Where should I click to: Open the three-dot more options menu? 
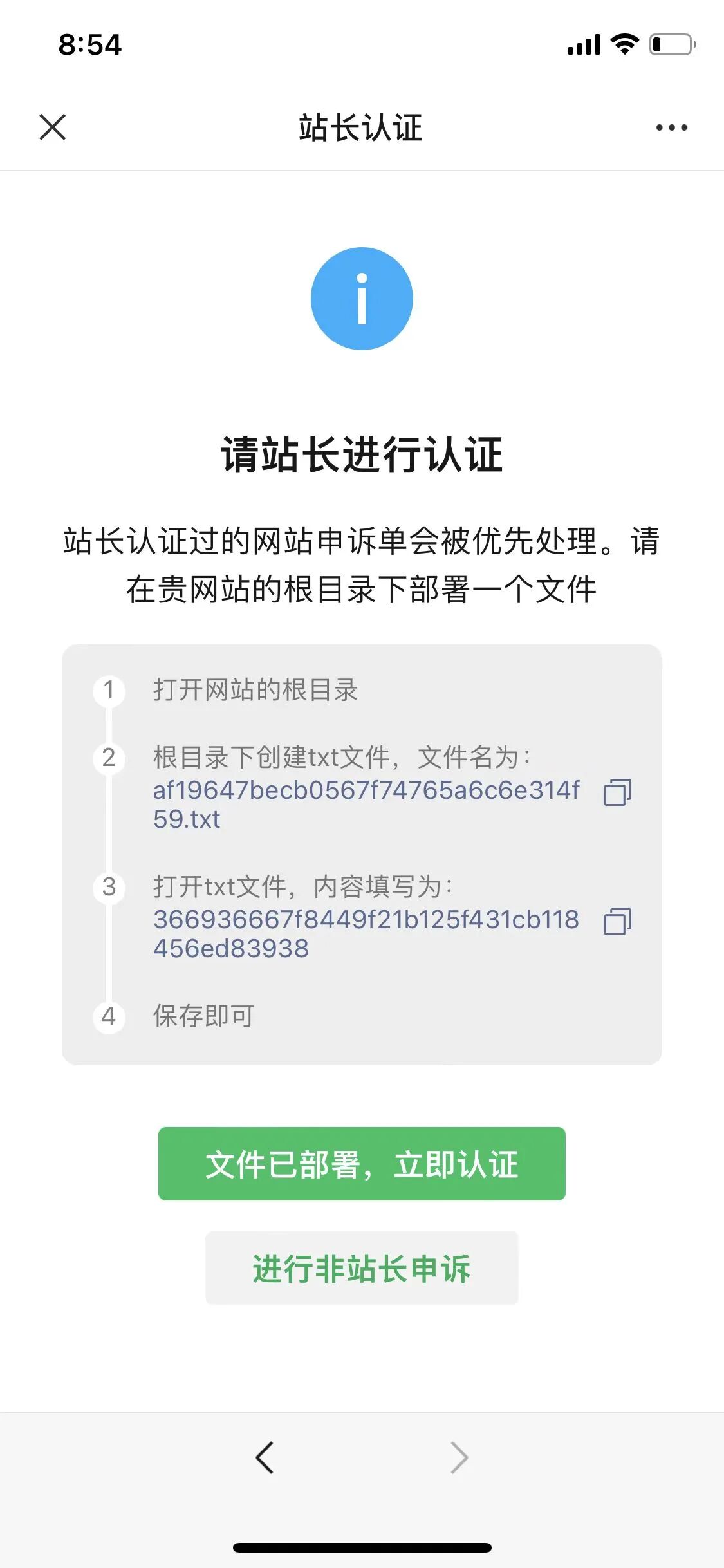pyautogui.click(x=671, y=127)
